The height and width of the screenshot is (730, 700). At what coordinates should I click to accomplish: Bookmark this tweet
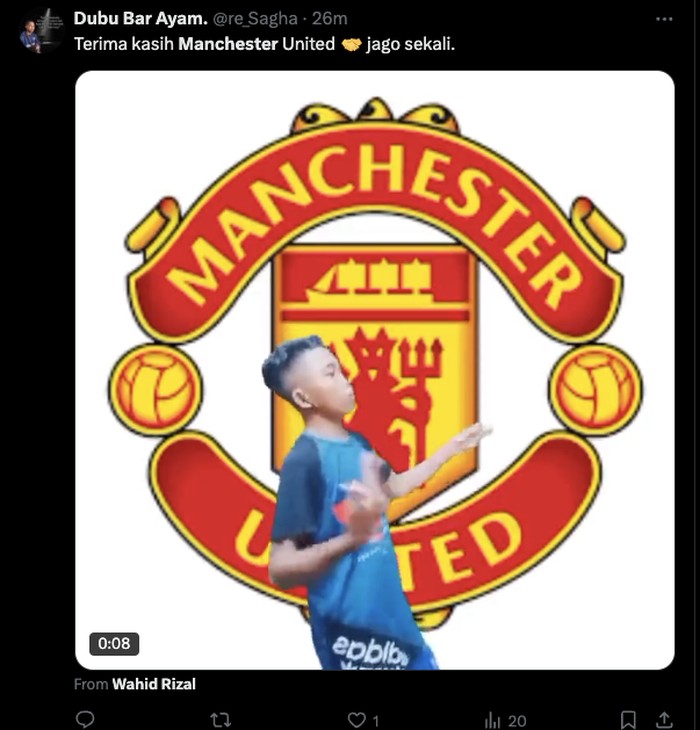tap(628, 719)
